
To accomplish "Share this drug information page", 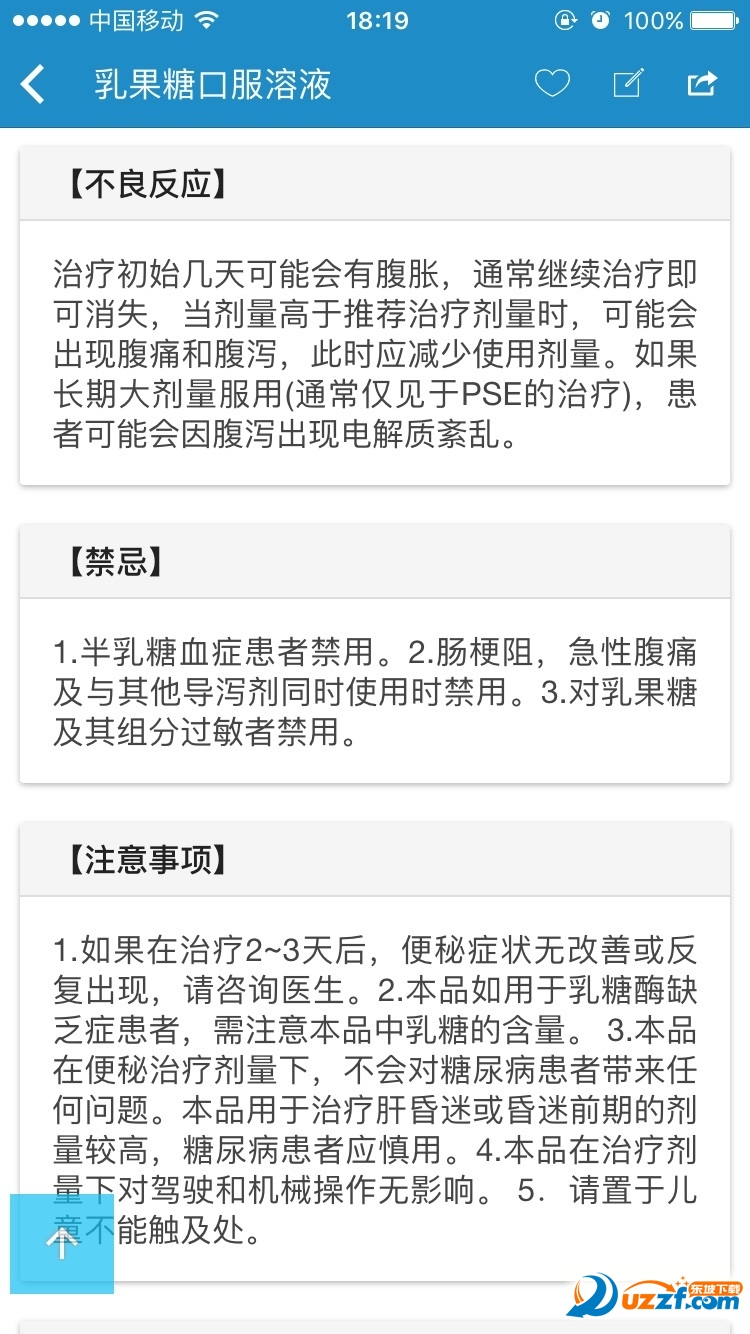I will pyautogui.click(x=702, y=84).
